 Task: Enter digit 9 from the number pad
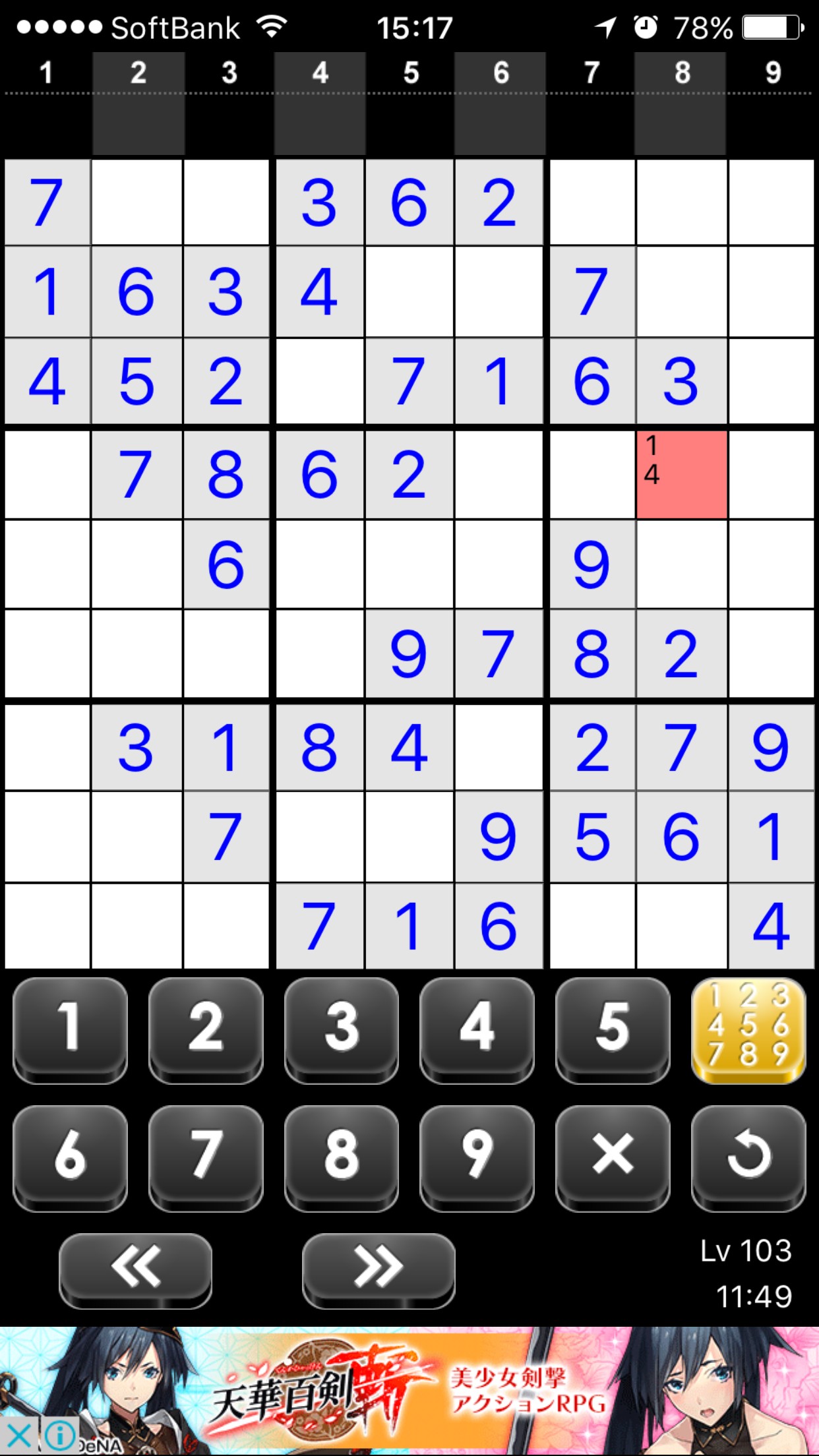(477, 1158)
